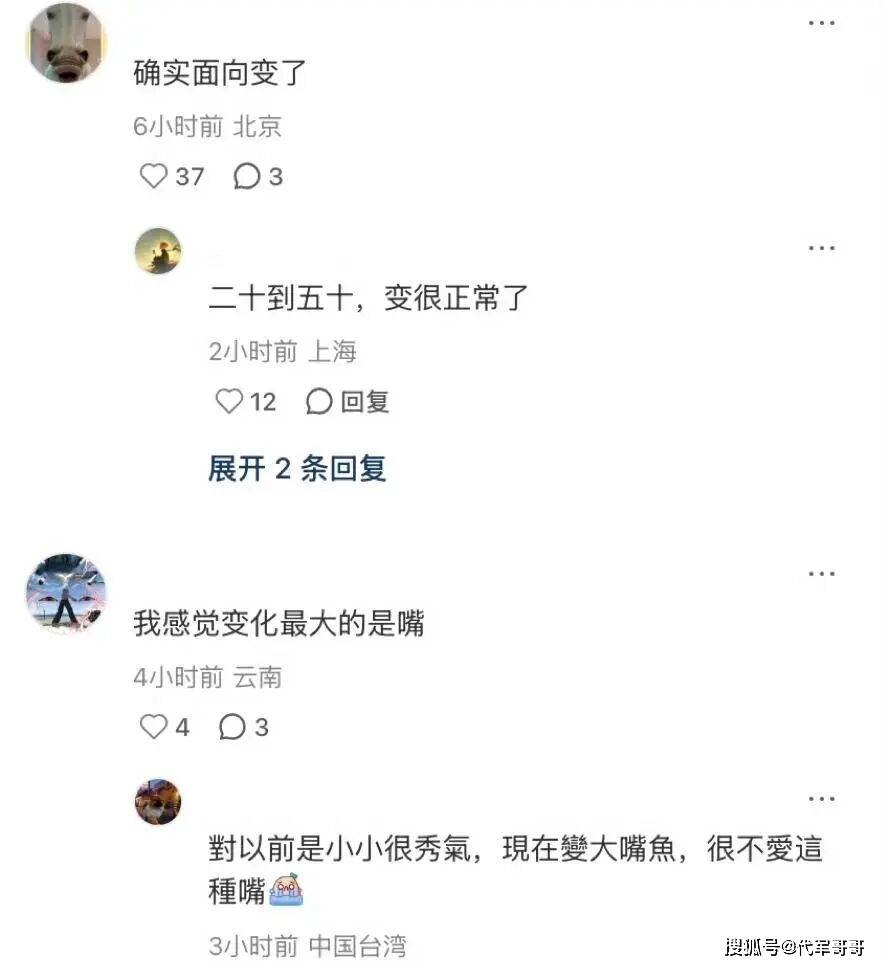View the Taiwan replier's avatar profile
The width and height of the screenshot is (883, 966).
coord(158,802)
